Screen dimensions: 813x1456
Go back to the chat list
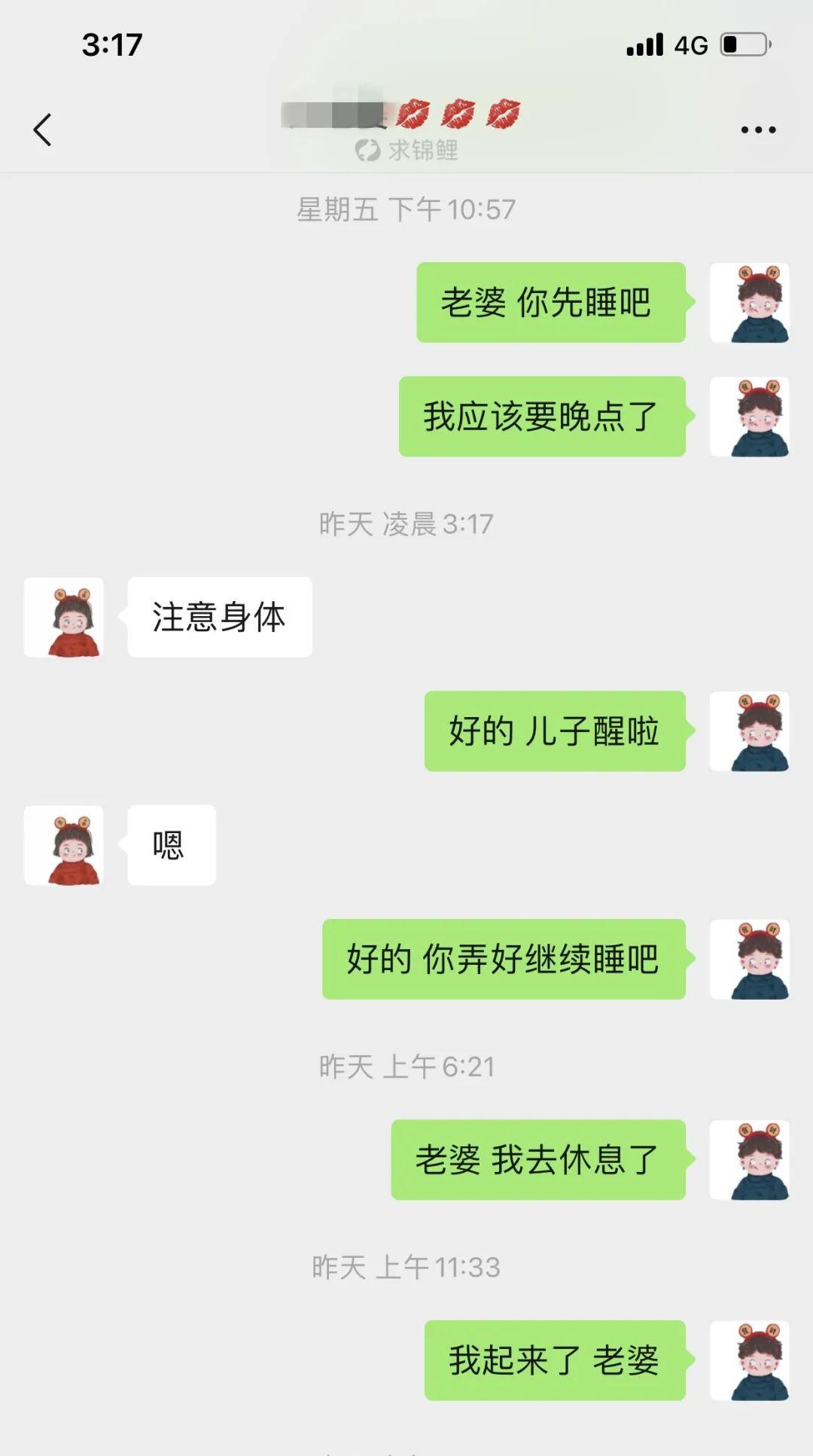point(43,130)
